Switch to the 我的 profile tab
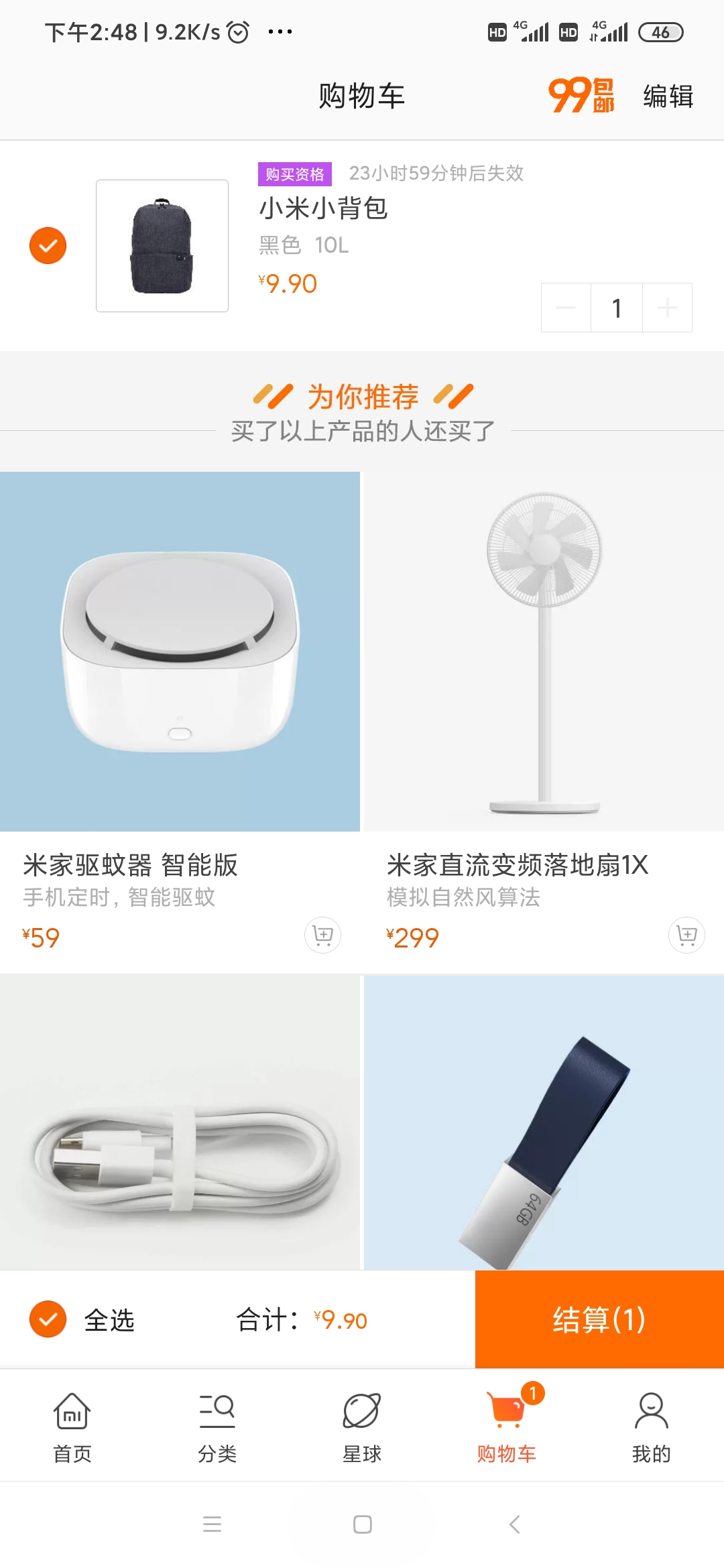The width and height of the screenshot is (724, 1568). [652, 1425]
